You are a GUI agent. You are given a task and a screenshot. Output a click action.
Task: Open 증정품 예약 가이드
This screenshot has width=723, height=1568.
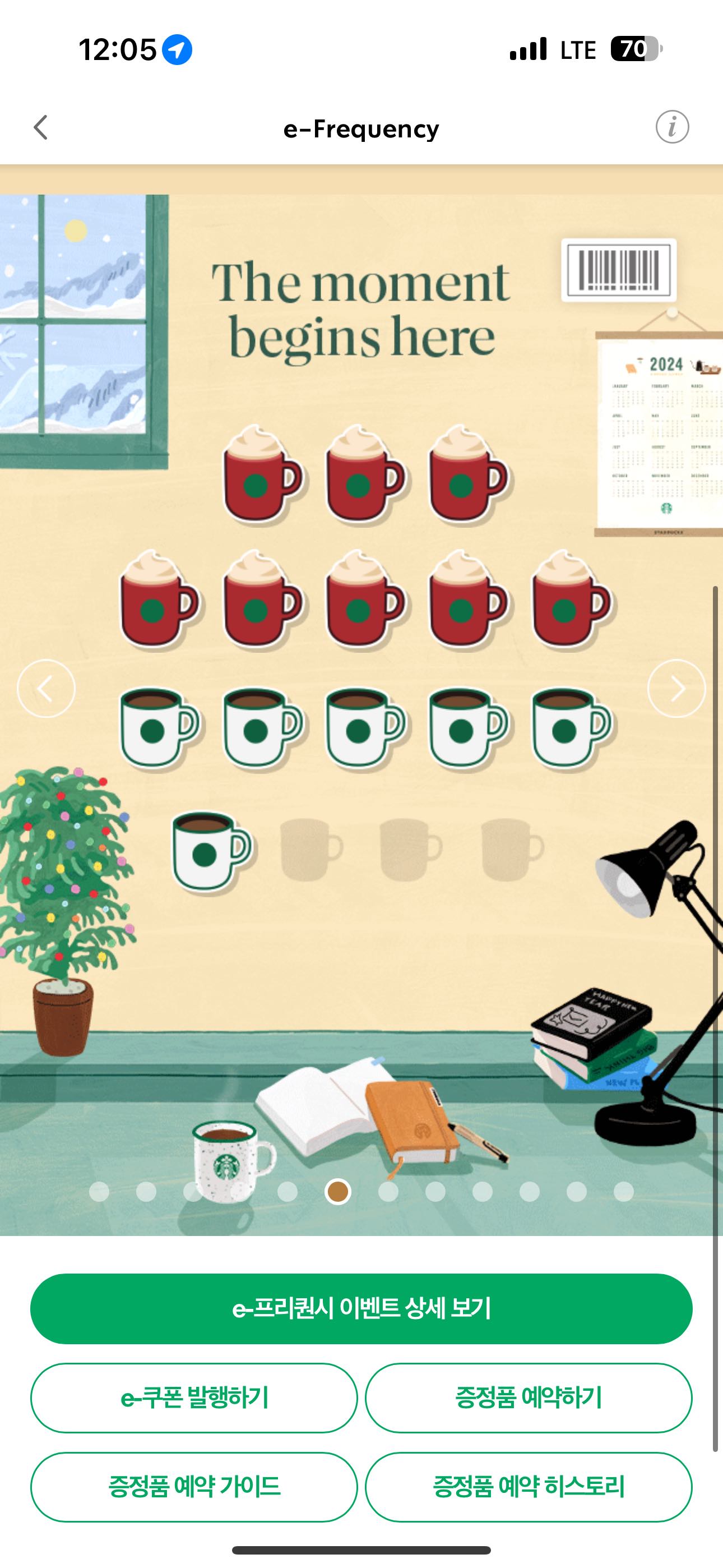pyautogui.click(x=194, y=1487)
